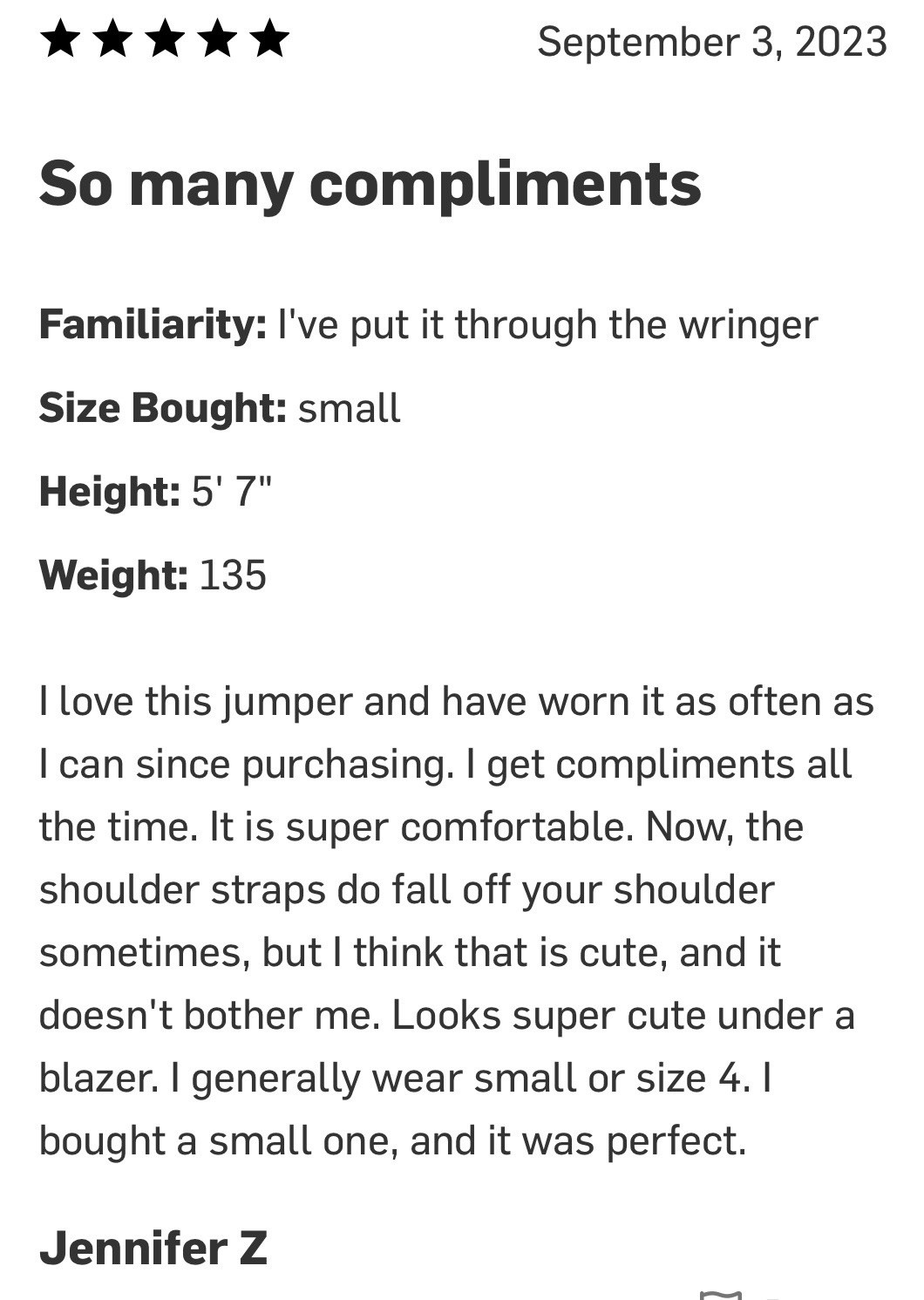
Task: Flag Jennifer Z's review as inappropriate
Action: click(x=721, y=1295)
